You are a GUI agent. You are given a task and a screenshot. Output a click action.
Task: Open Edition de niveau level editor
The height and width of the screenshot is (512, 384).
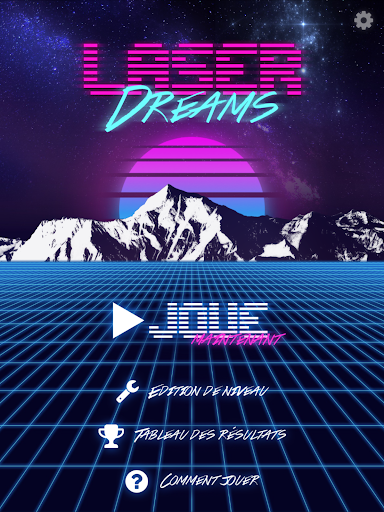(x=192, y=391)
